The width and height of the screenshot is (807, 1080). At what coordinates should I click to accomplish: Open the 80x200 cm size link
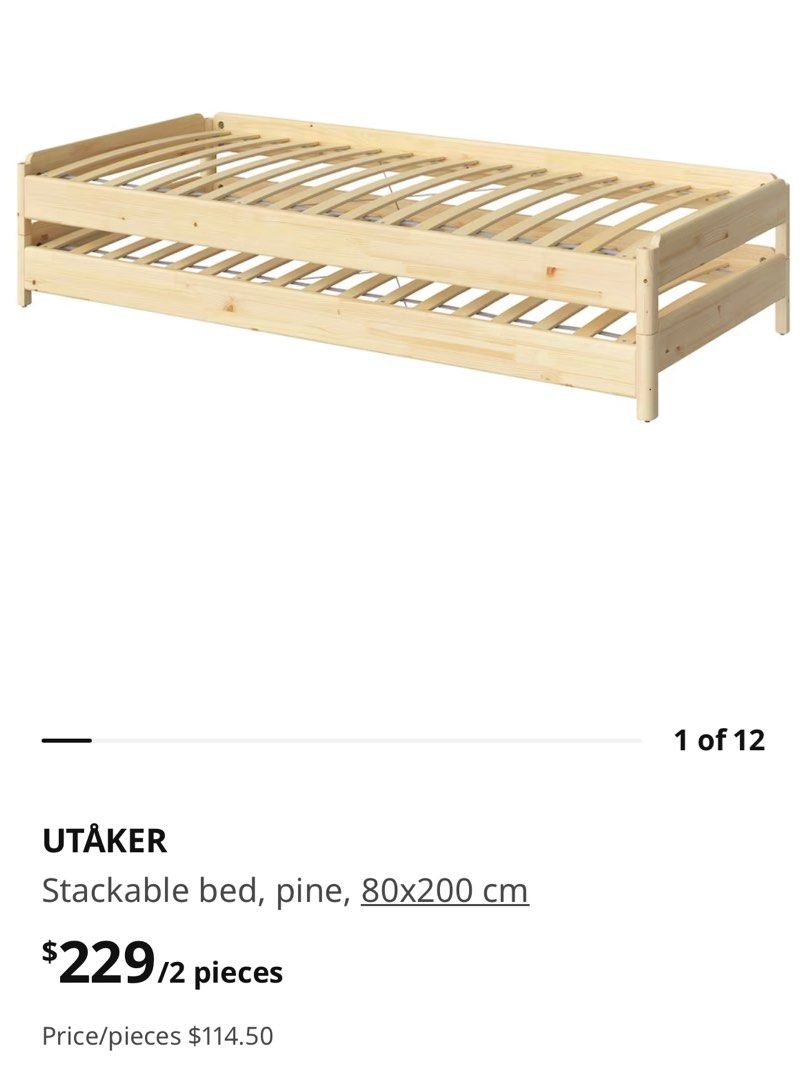point(445,889)
